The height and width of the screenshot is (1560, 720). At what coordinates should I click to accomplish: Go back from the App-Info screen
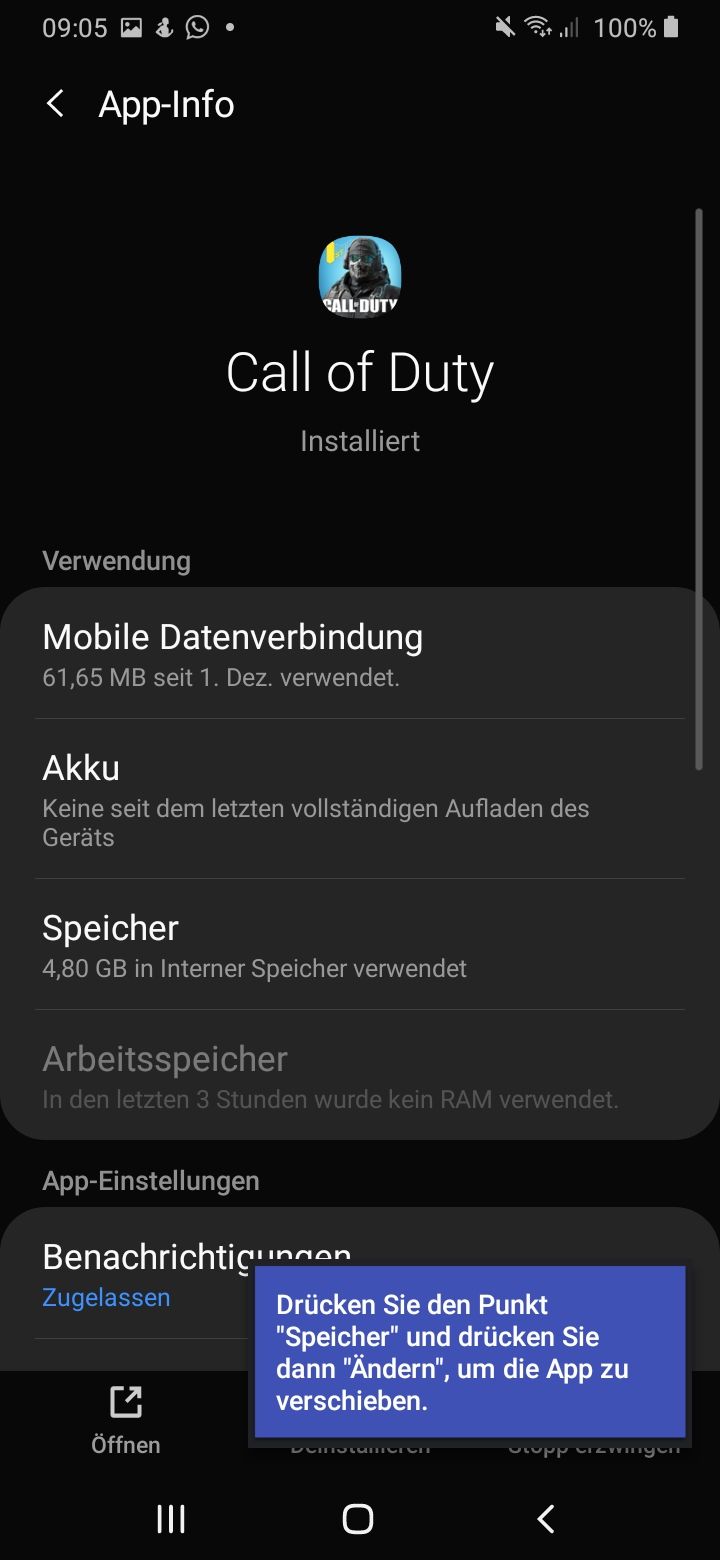point(56,104)
